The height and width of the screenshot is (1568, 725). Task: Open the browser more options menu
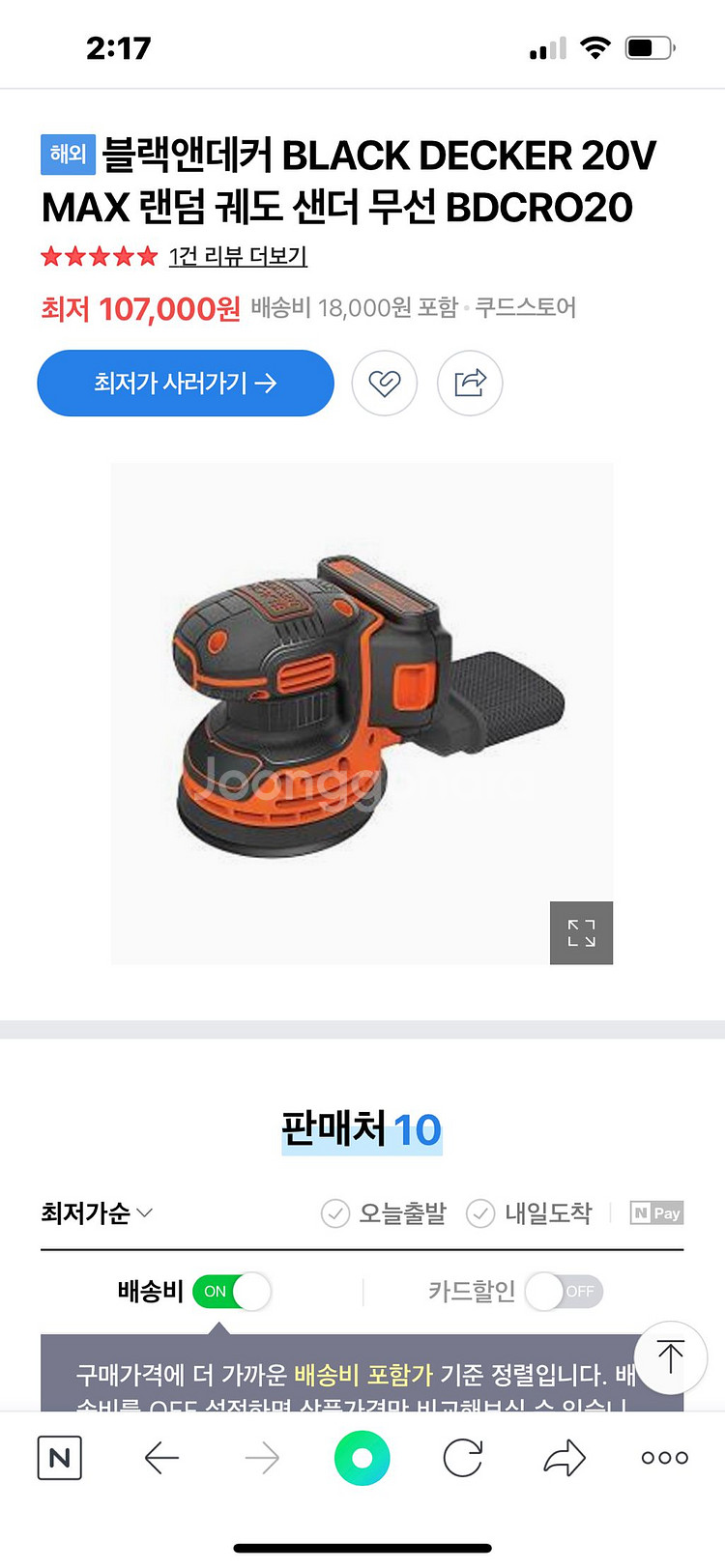click(x=665, y=1458)
